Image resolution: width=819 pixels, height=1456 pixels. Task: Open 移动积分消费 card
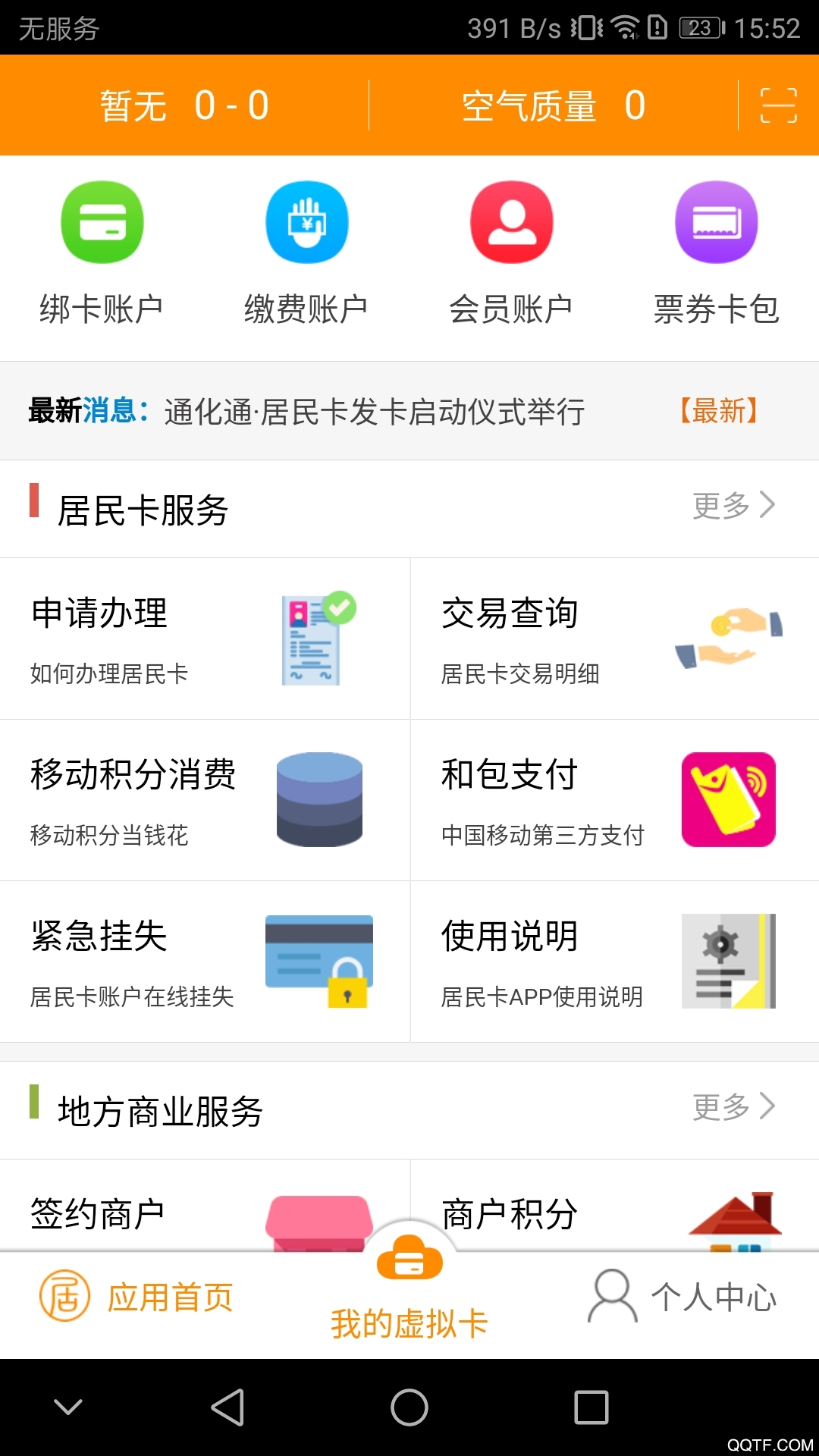(x=205, y=800)
